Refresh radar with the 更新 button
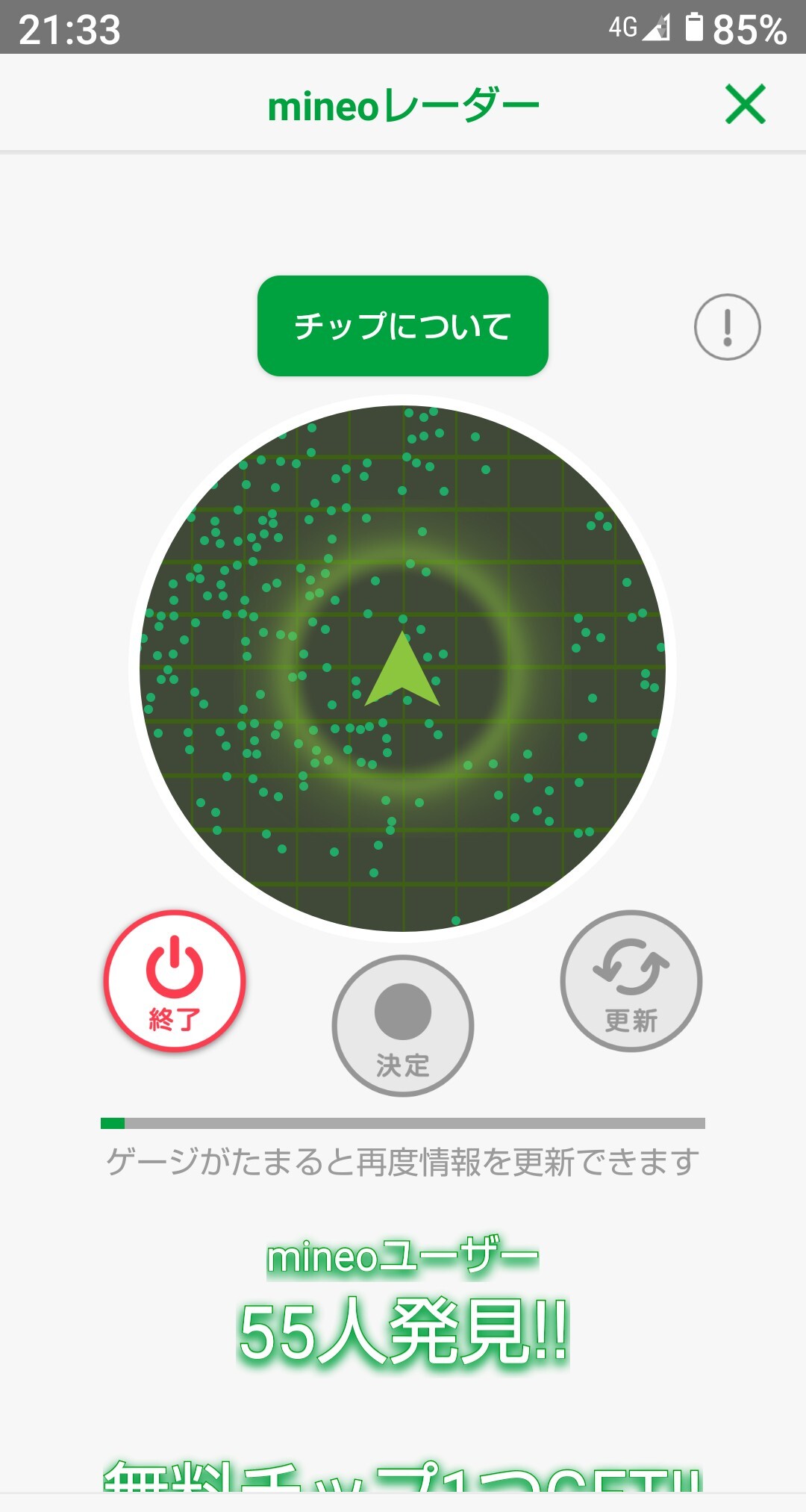The width and height of the screenshot is (806, 1512). (631, 981)
